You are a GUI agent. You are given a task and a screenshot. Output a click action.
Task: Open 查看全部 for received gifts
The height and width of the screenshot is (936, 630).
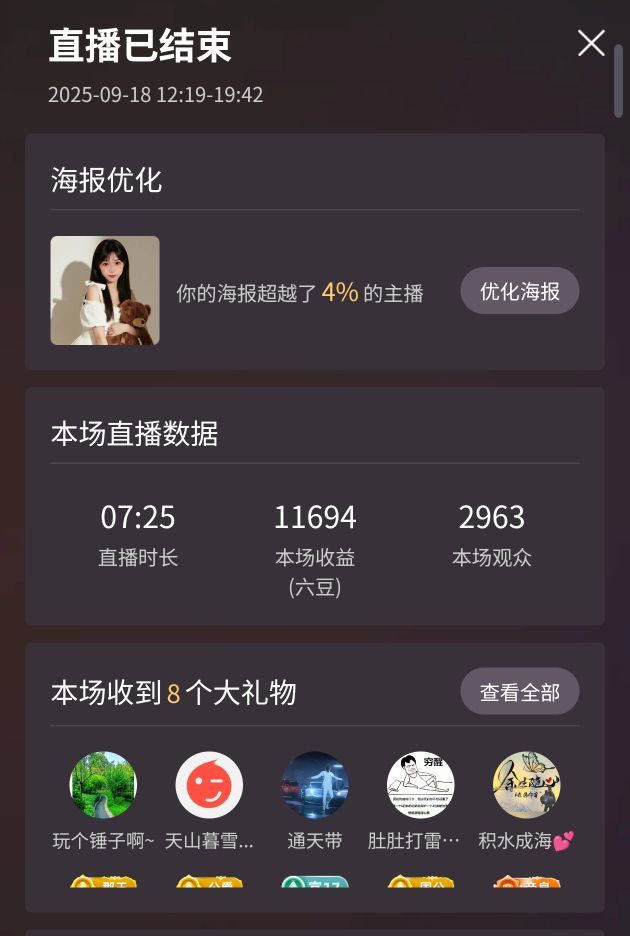(519, 692)
